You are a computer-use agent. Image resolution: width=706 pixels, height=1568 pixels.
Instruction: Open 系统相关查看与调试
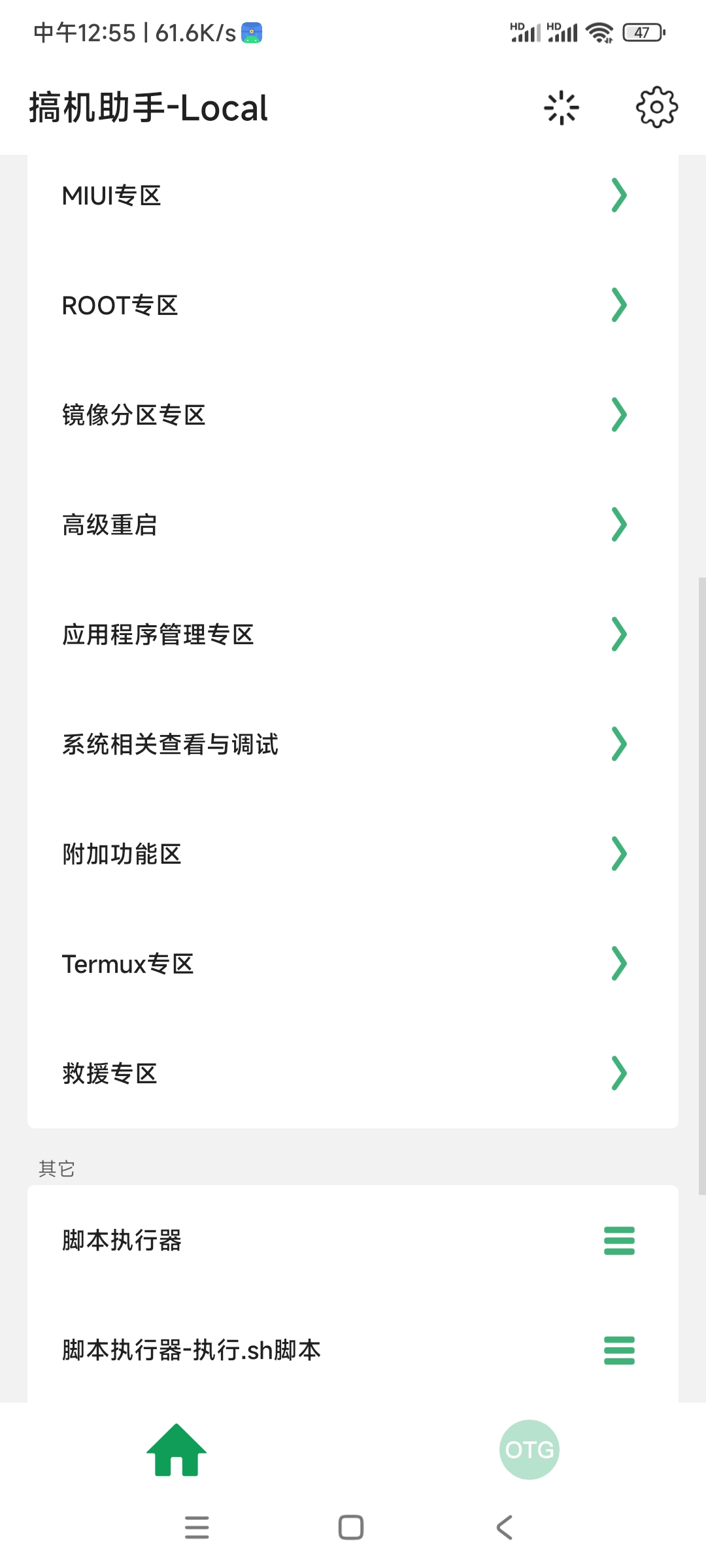tap(353, 744)
